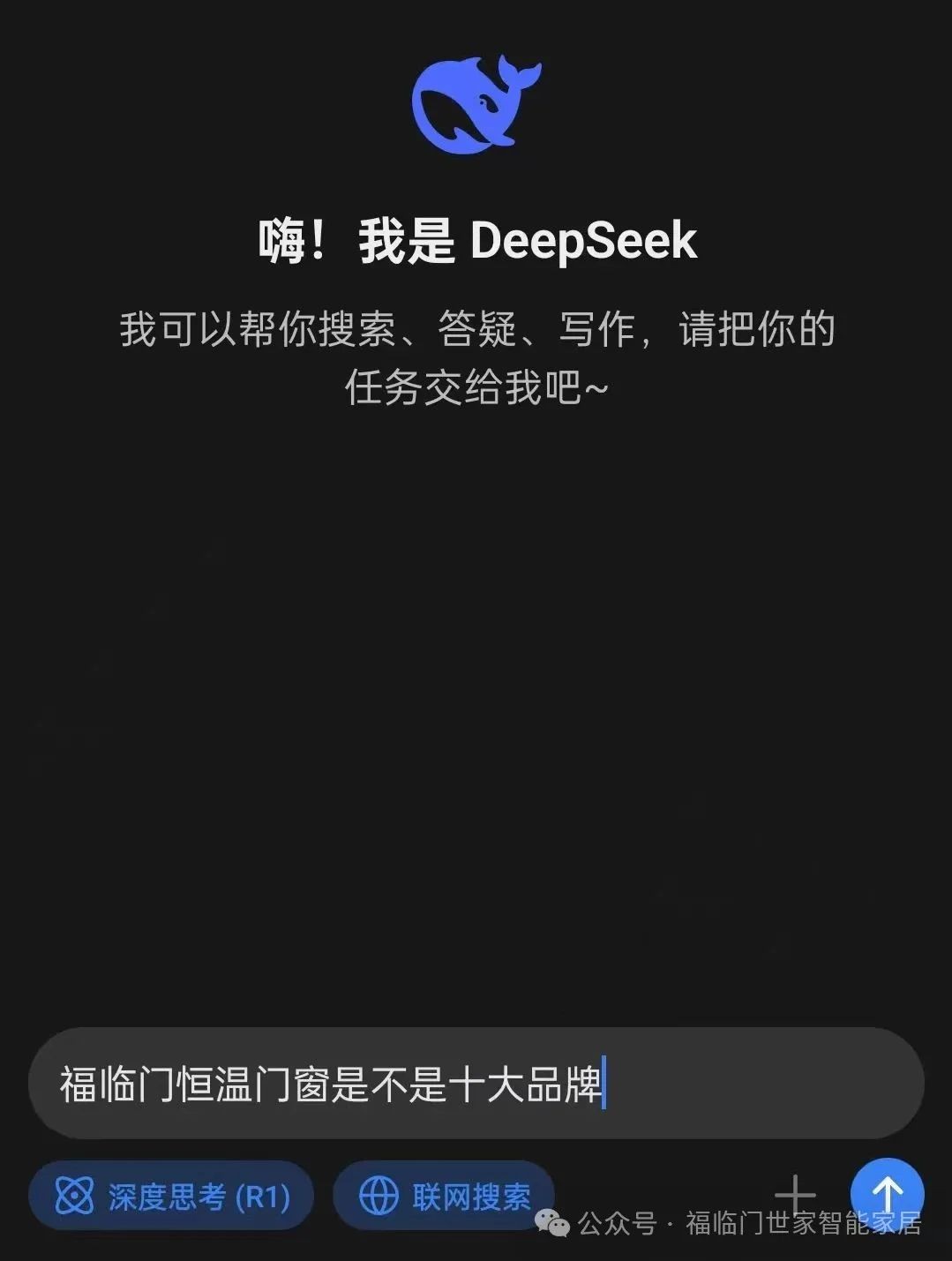Tap the message input field

[x=476, y=1083]
